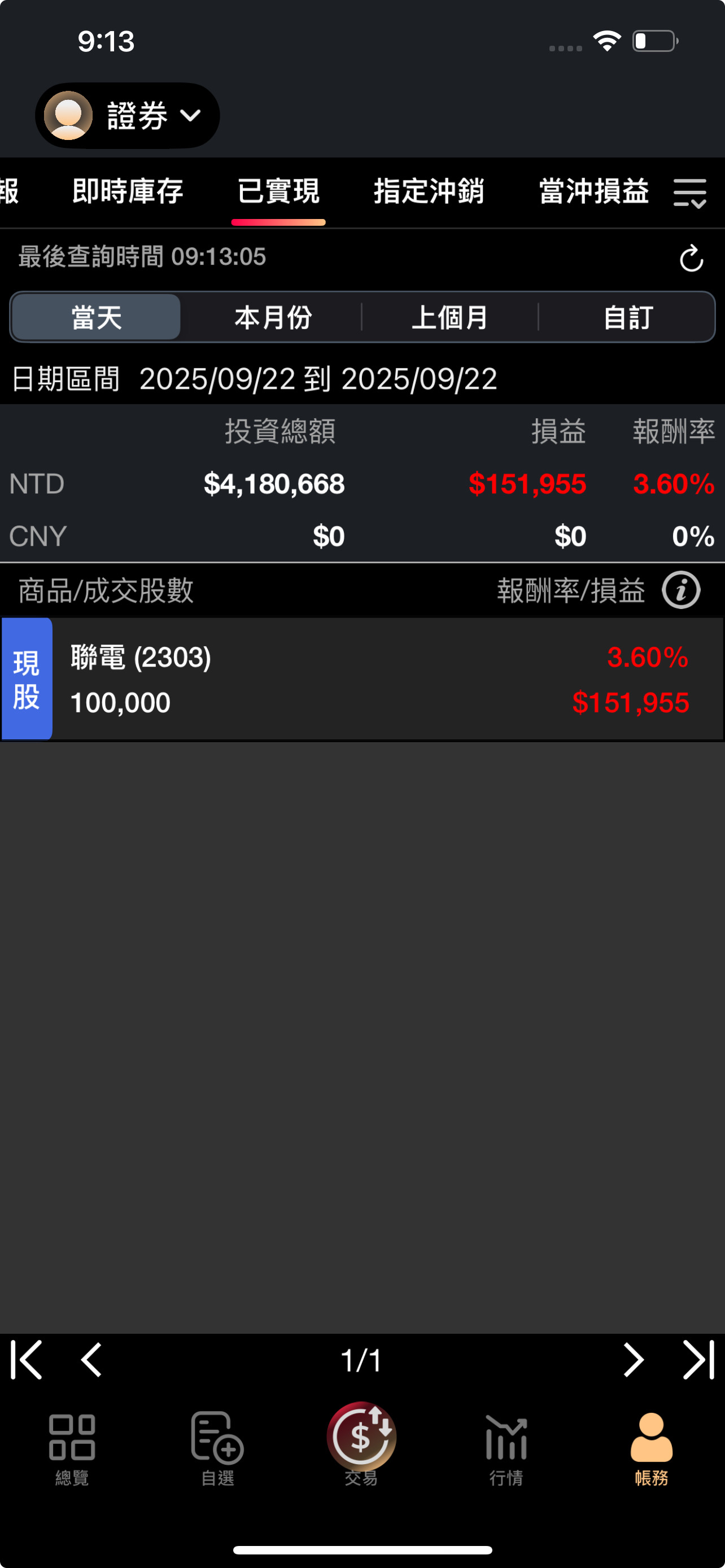This screenshot has height=1568, width=725.
Task: Show info about 報酬率/損益
Action: 681,590
